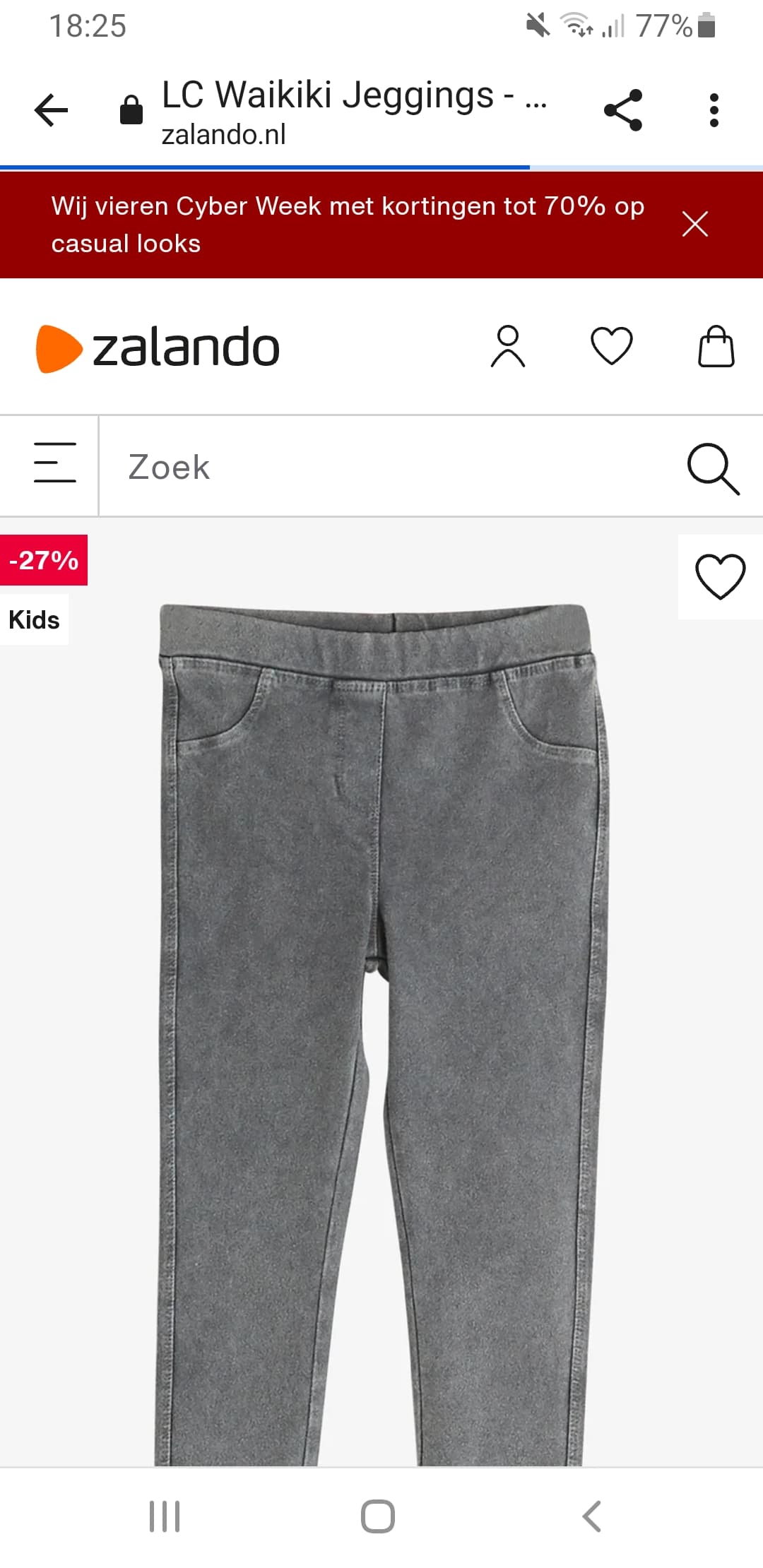Go to the home screen
The image size is (763, 1568).
coord(378,1516)
